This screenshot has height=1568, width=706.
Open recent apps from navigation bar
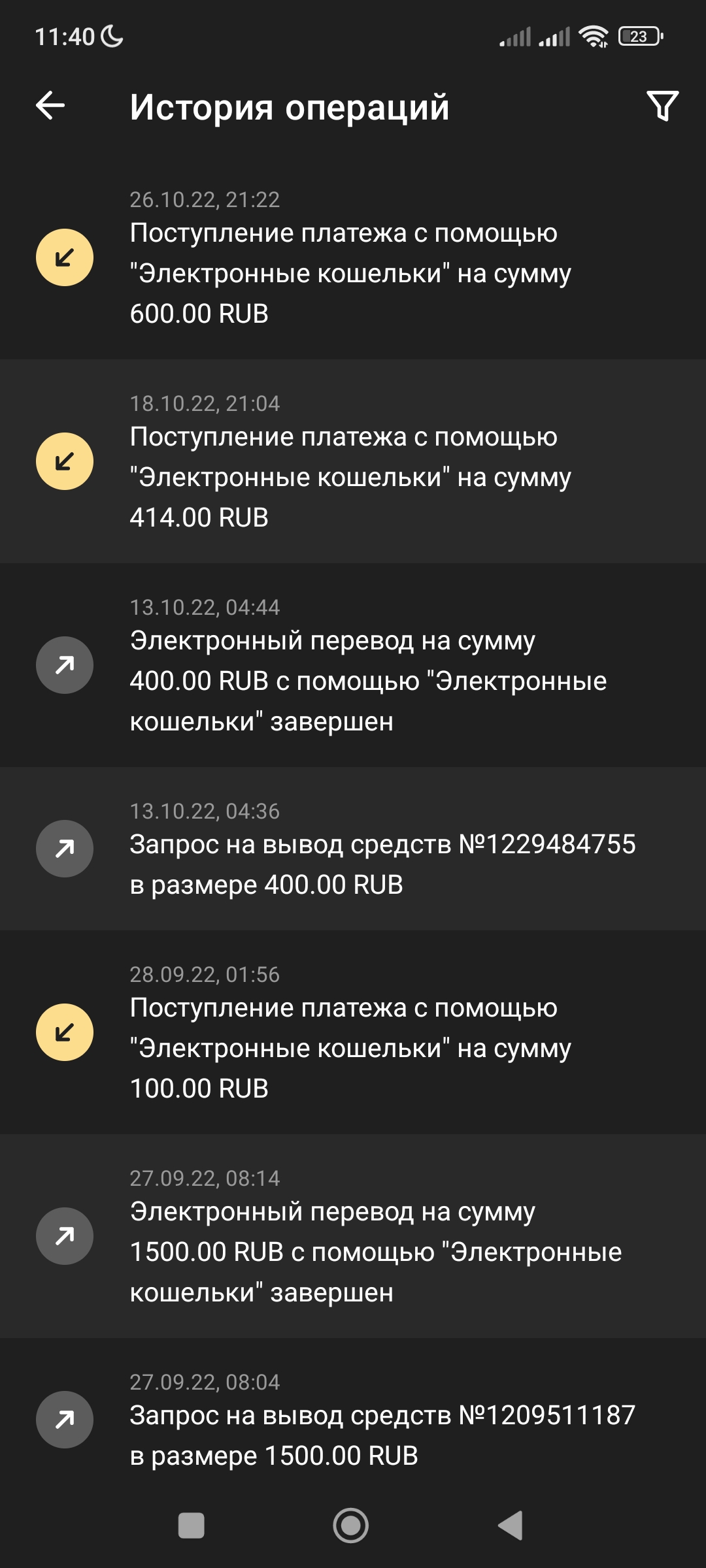pyautogui.click(x=192, y=1526)
